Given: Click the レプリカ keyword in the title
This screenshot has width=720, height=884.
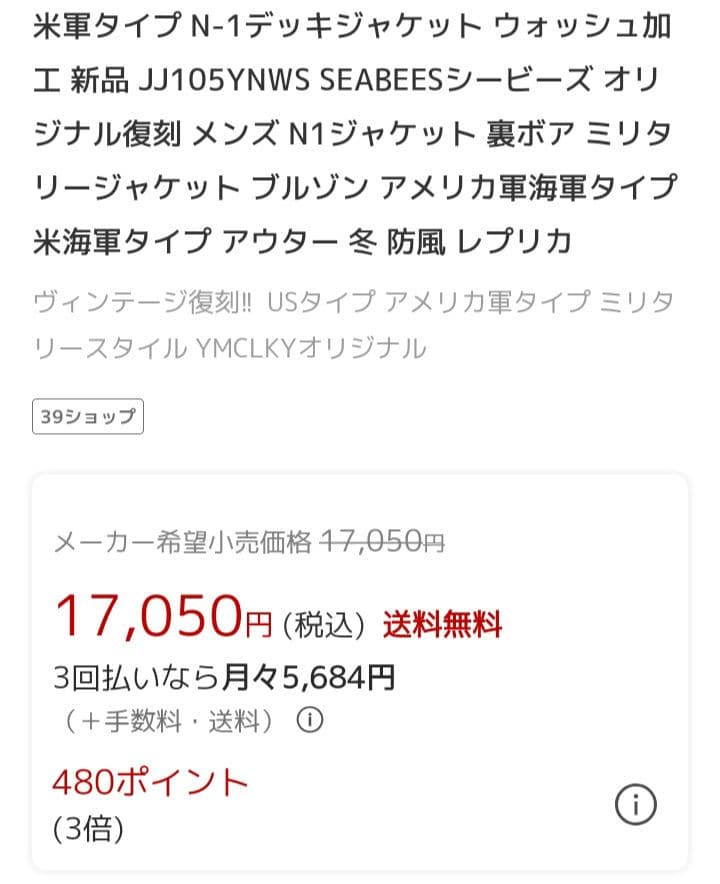Looking at the screenshot, I should (511, 238).
